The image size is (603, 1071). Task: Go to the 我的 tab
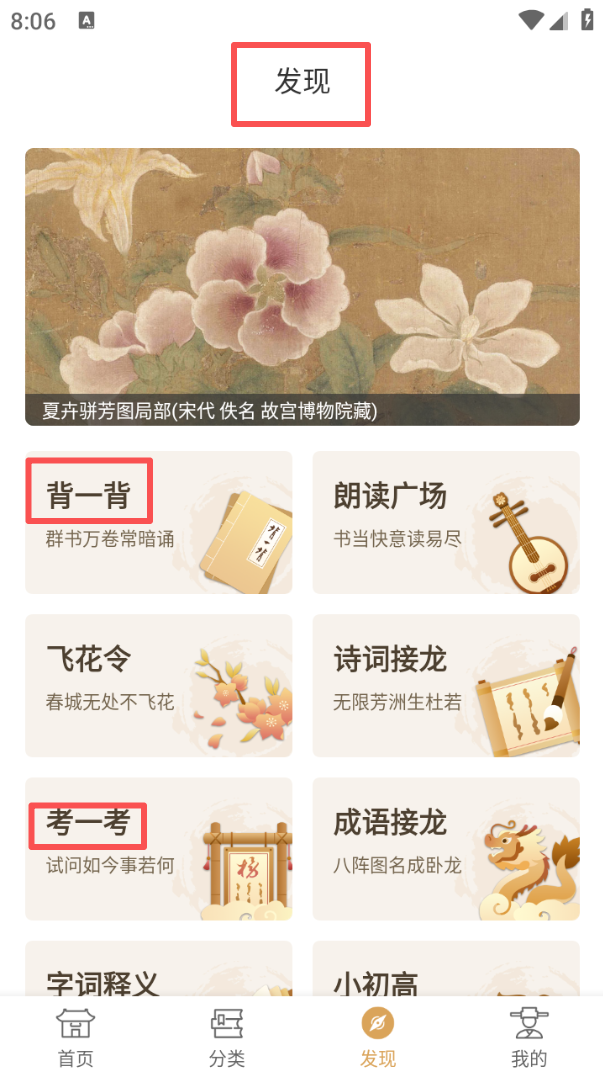click(529, 1036)
